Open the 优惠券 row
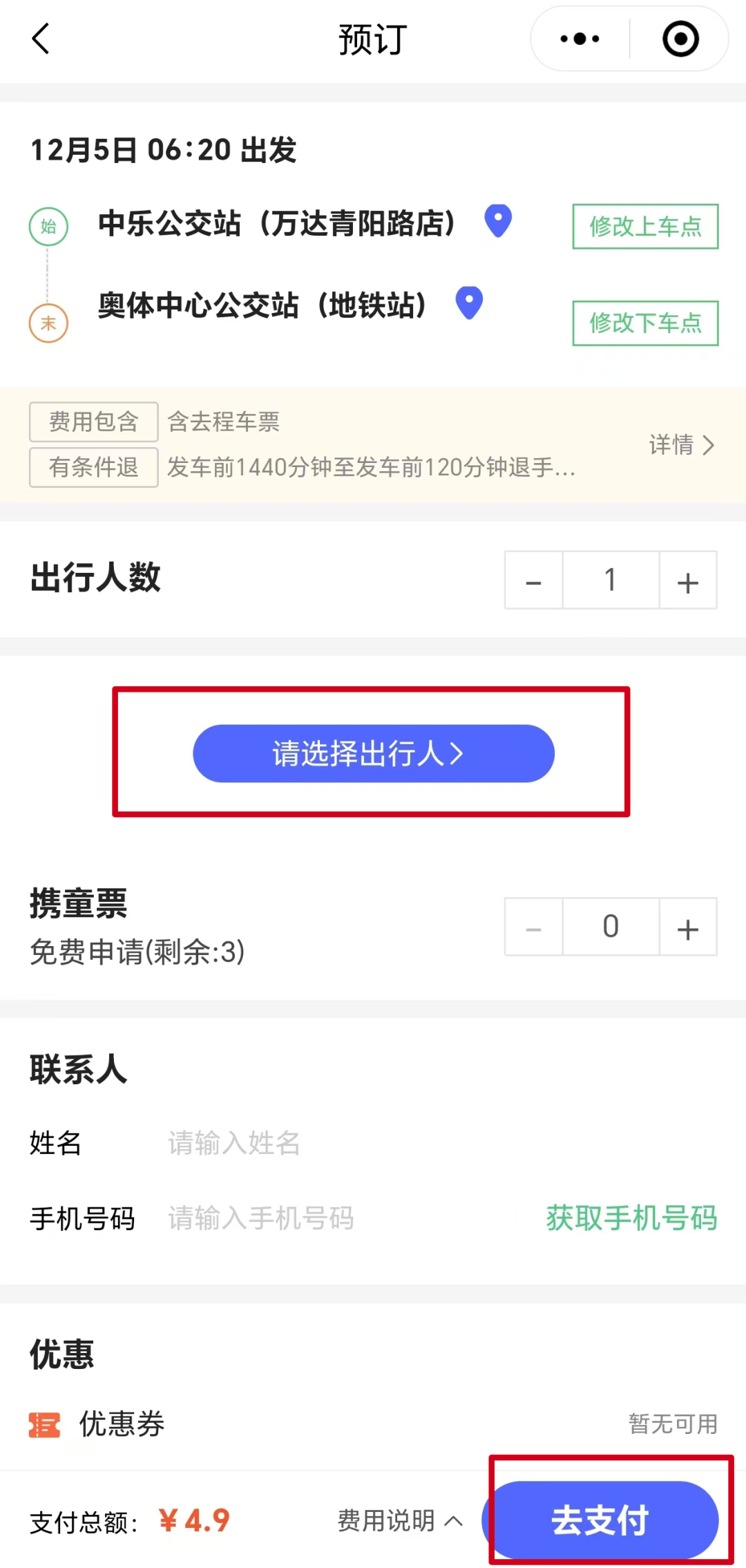The height and width of the screenshot is (1568, 746). pos(373,1424)
